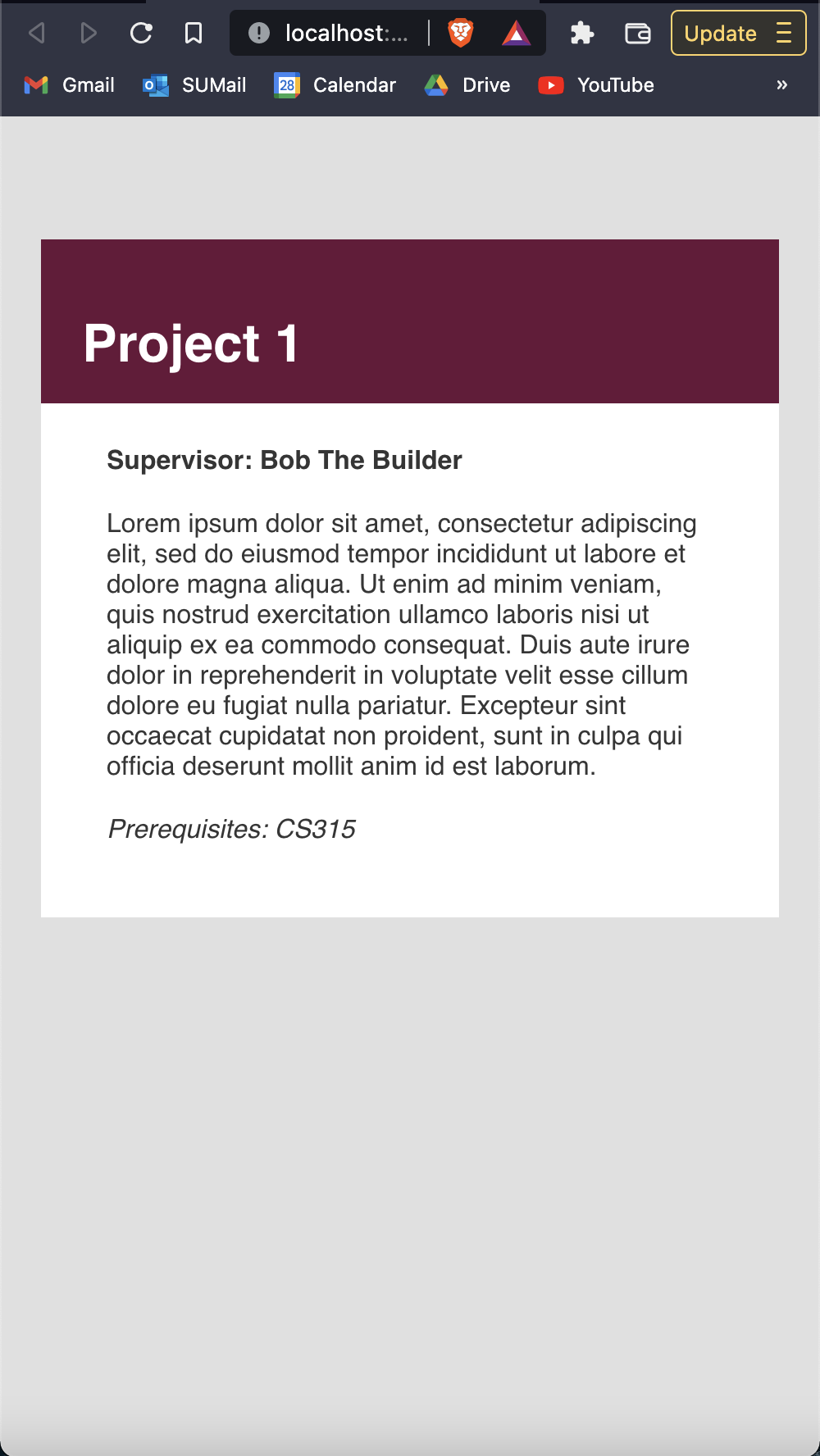Go forward to the next page
Screen dimensions: 820x1456
coord(89,33)
